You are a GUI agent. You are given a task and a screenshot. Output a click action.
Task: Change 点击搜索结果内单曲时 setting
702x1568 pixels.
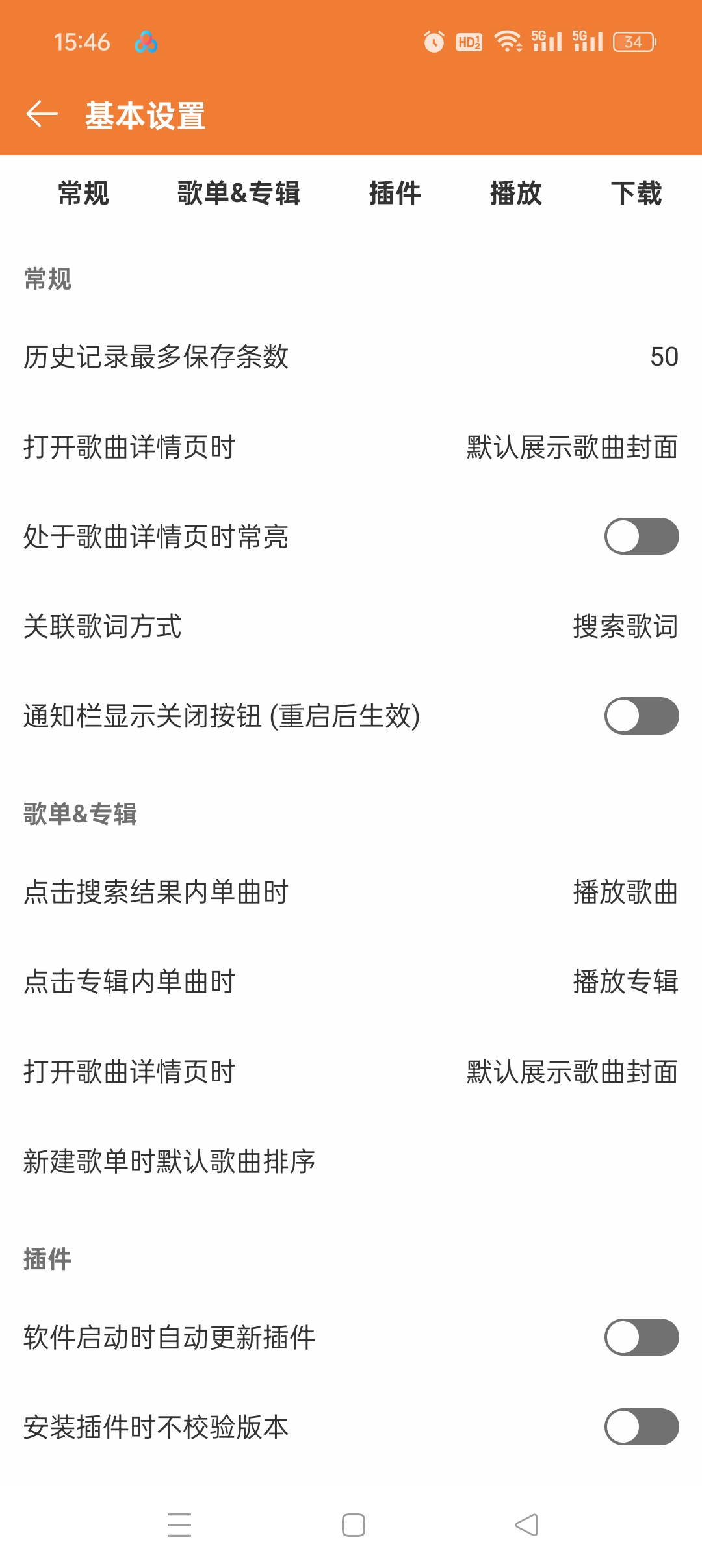(x=351, y=894)
